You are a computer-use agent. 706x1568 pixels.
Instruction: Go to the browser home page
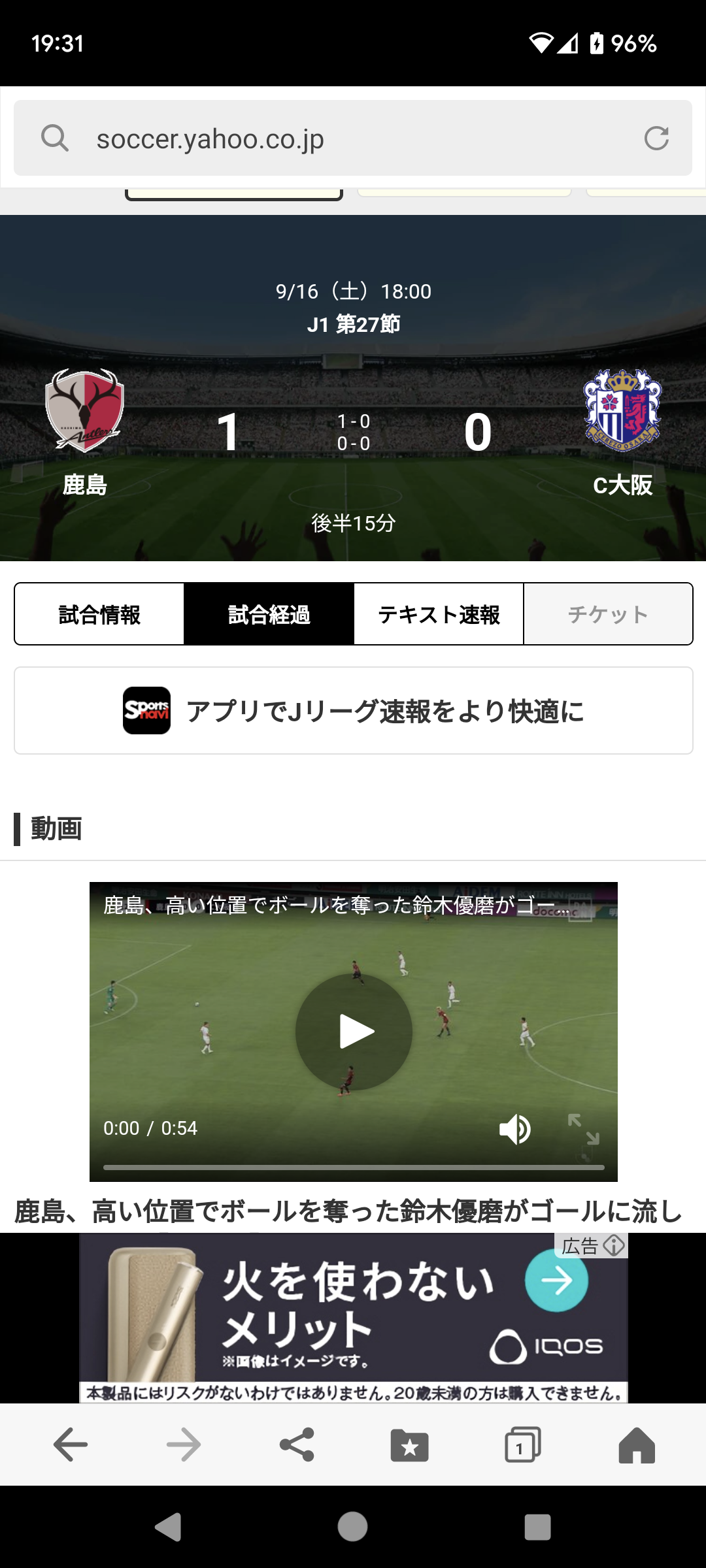[x=637, y=1444]
